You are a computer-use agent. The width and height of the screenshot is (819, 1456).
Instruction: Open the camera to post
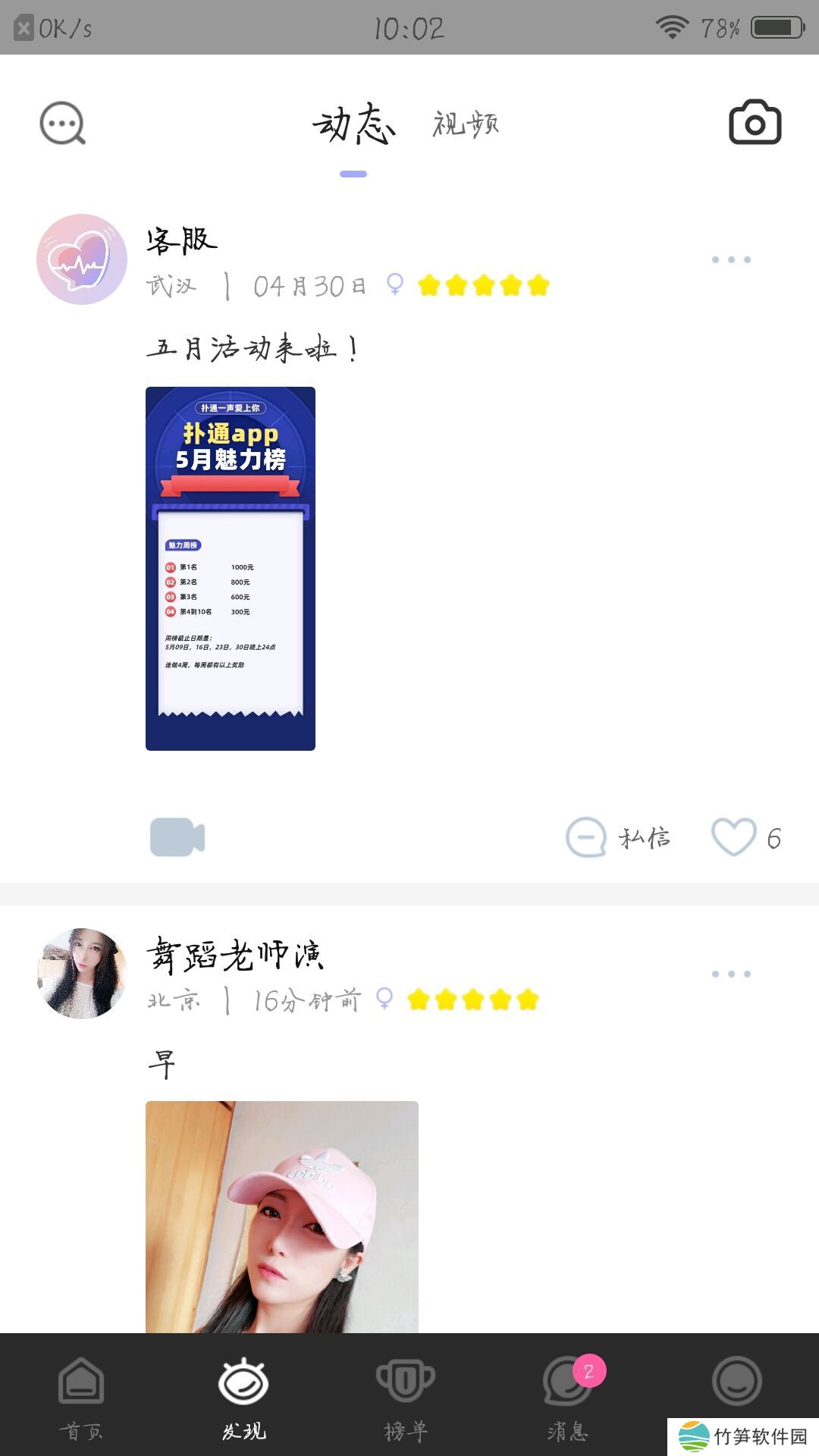755,122
